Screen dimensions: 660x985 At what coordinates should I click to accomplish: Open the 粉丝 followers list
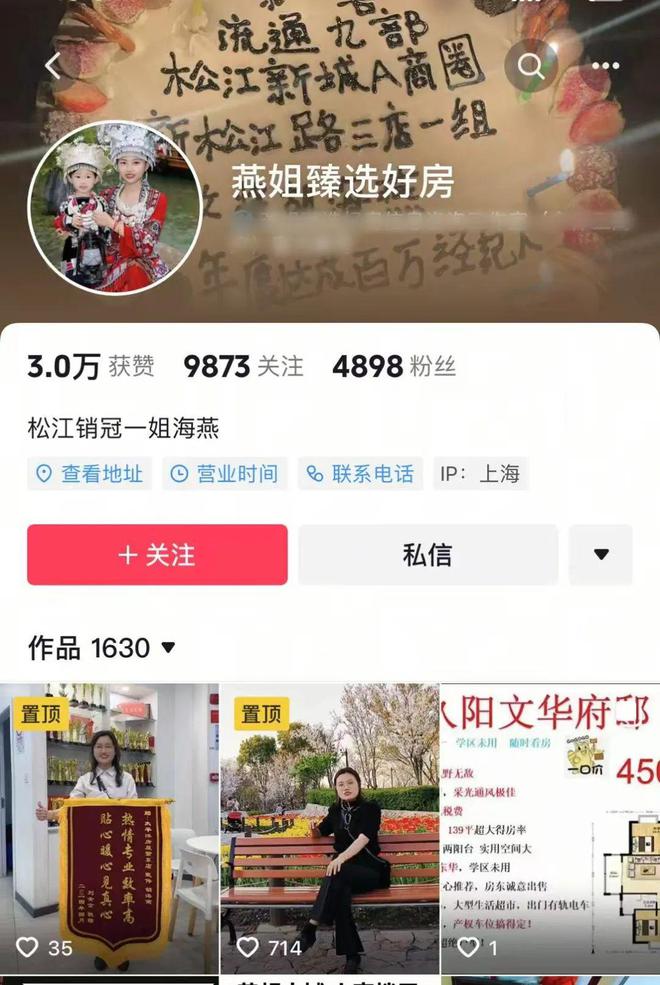pyautogui.click(x=393, y=367)
